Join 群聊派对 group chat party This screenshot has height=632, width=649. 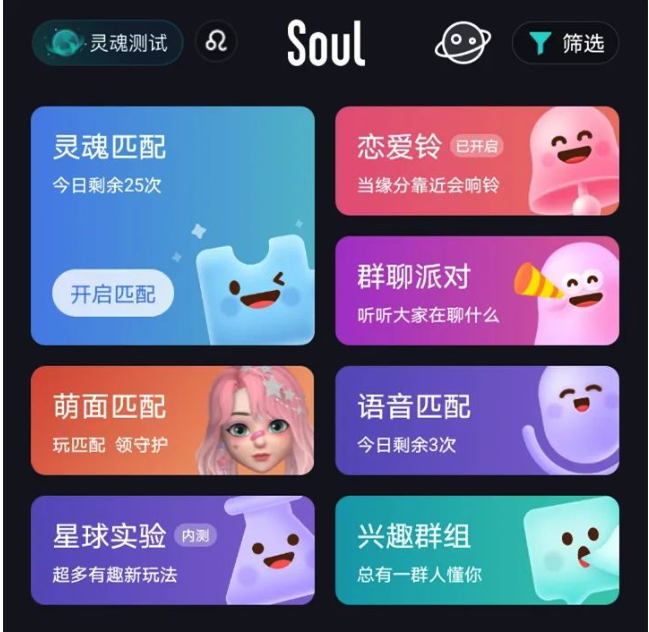point(476,290)
